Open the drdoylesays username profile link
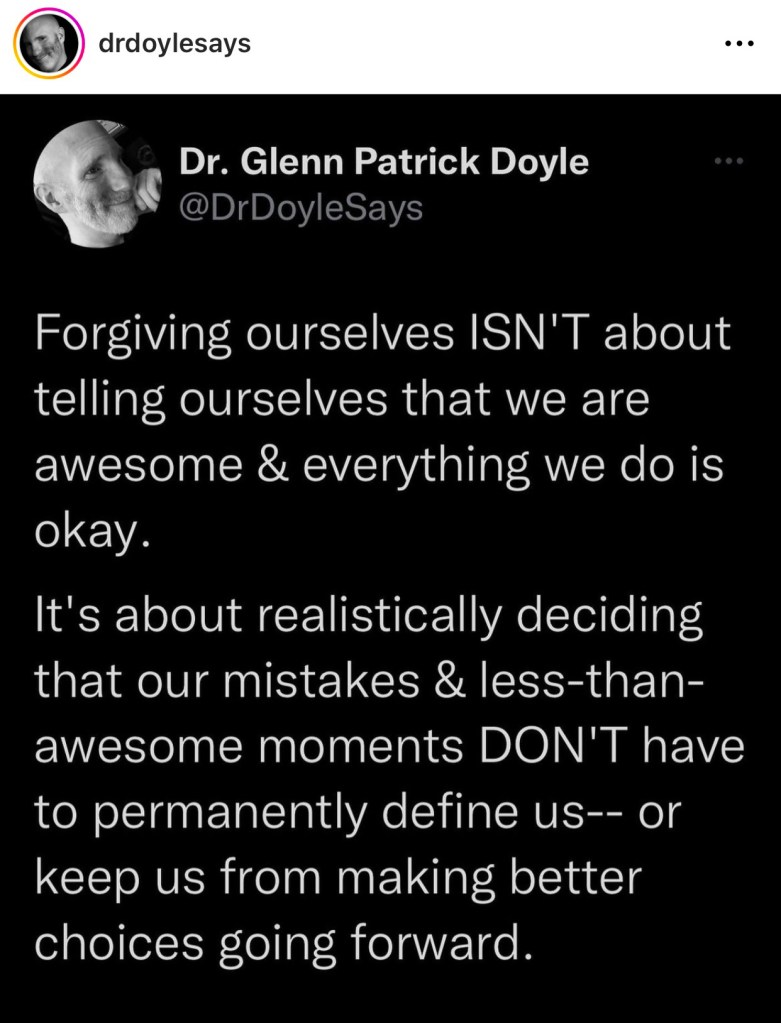This screenshot has height=1023, width=781. click(175, 44)
